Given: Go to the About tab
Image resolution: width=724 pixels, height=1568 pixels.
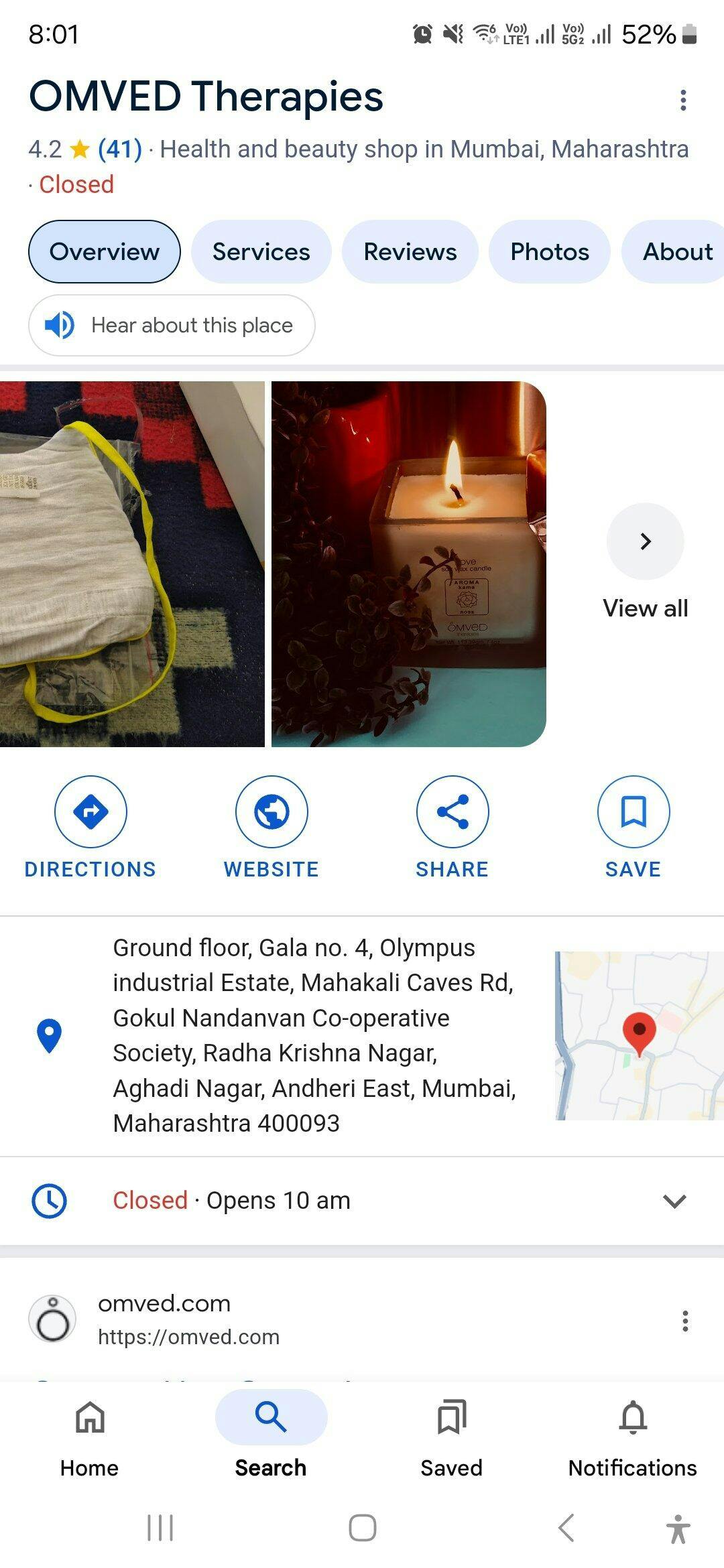Looking at the screenshot, I should 676,252.
